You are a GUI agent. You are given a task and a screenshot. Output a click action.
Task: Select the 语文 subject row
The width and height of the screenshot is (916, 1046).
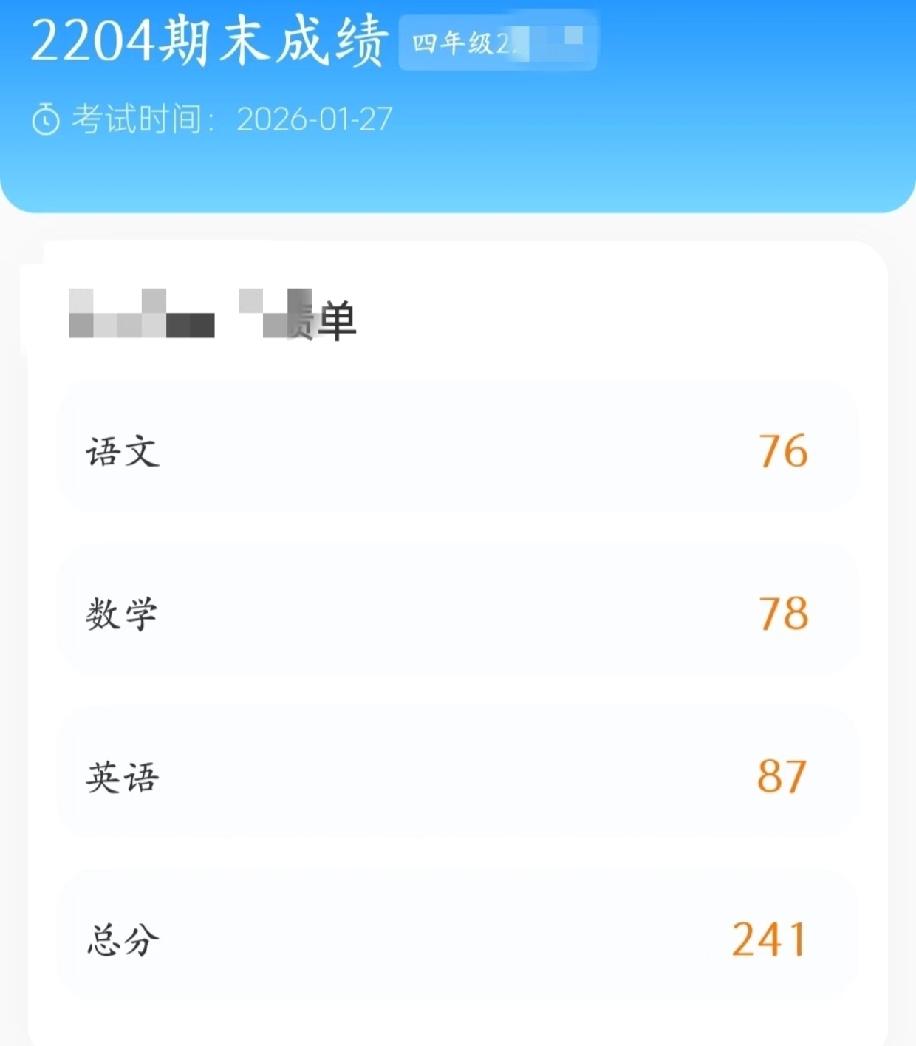pos(458,450)
